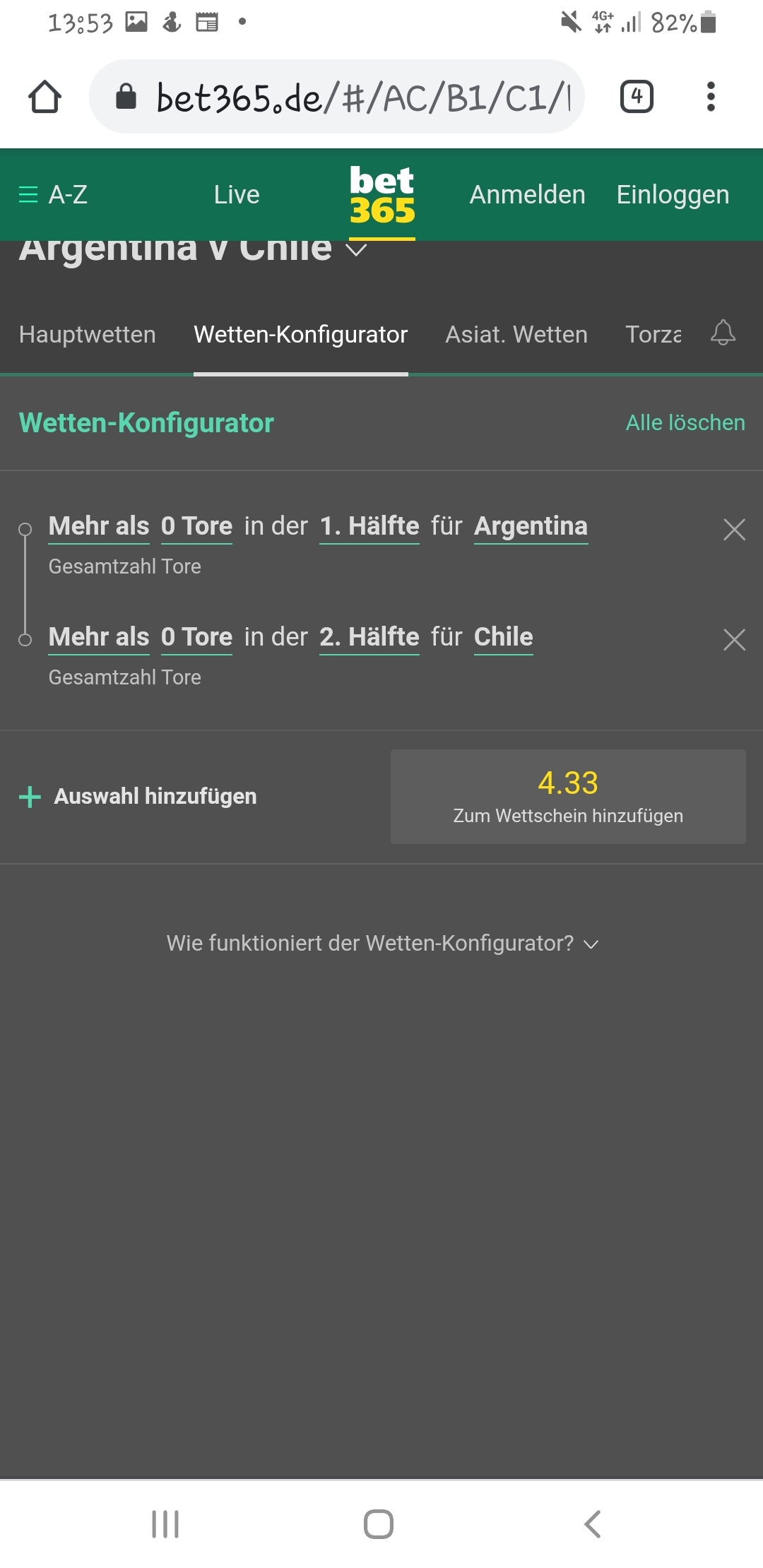
Task: Switch to the Hauptwetten tab
Action: click(88, 334)
